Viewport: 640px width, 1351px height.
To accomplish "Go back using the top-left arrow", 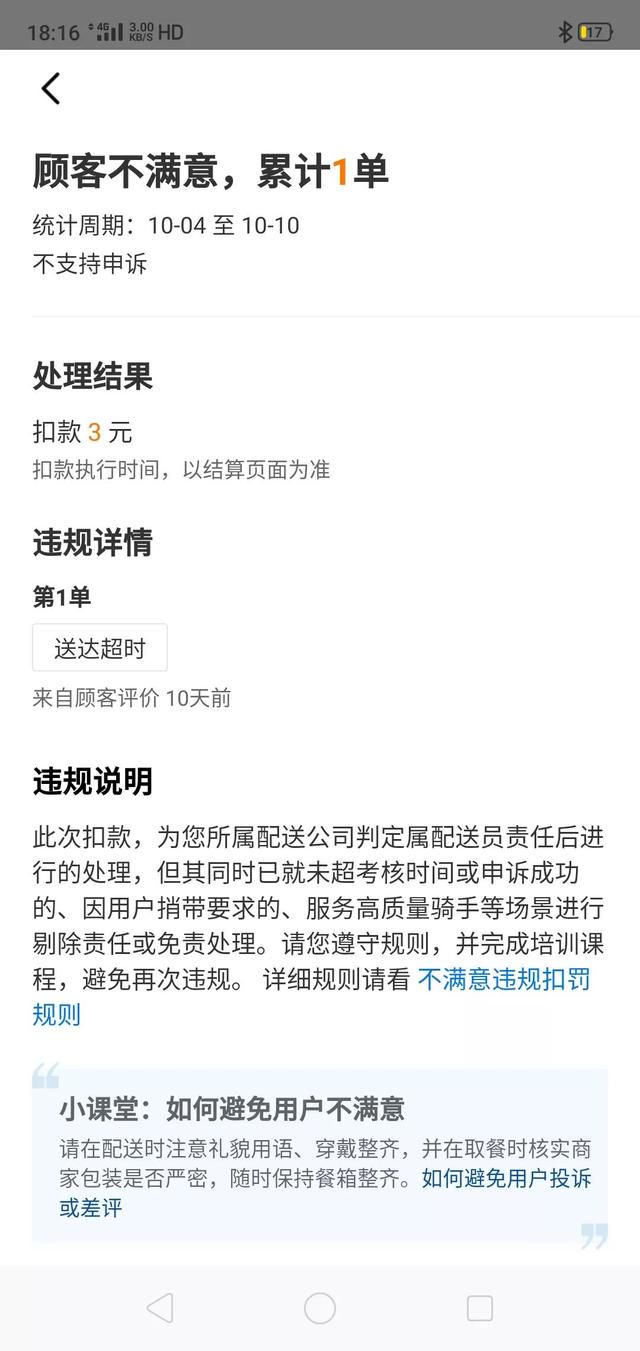I will 51,89.
